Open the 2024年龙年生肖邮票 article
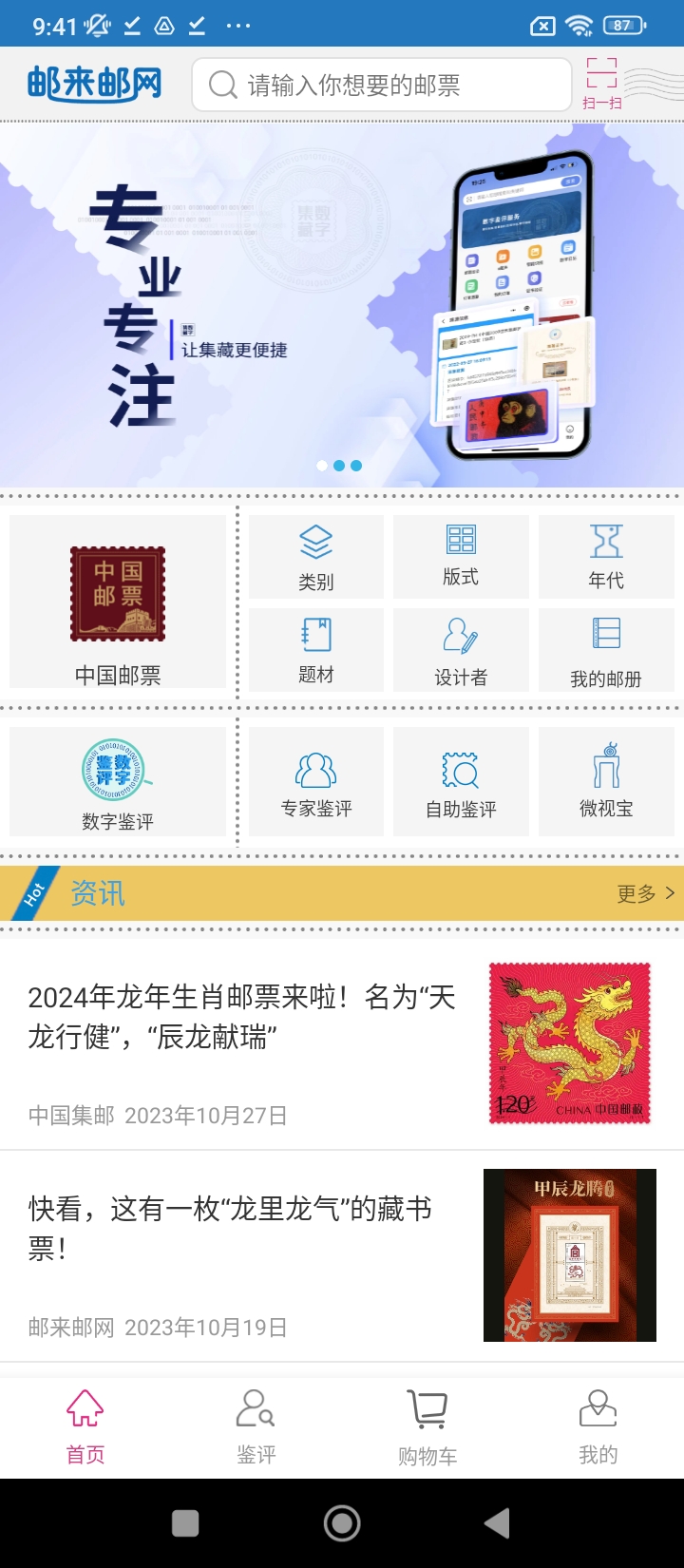 (x=242, y=1017)
